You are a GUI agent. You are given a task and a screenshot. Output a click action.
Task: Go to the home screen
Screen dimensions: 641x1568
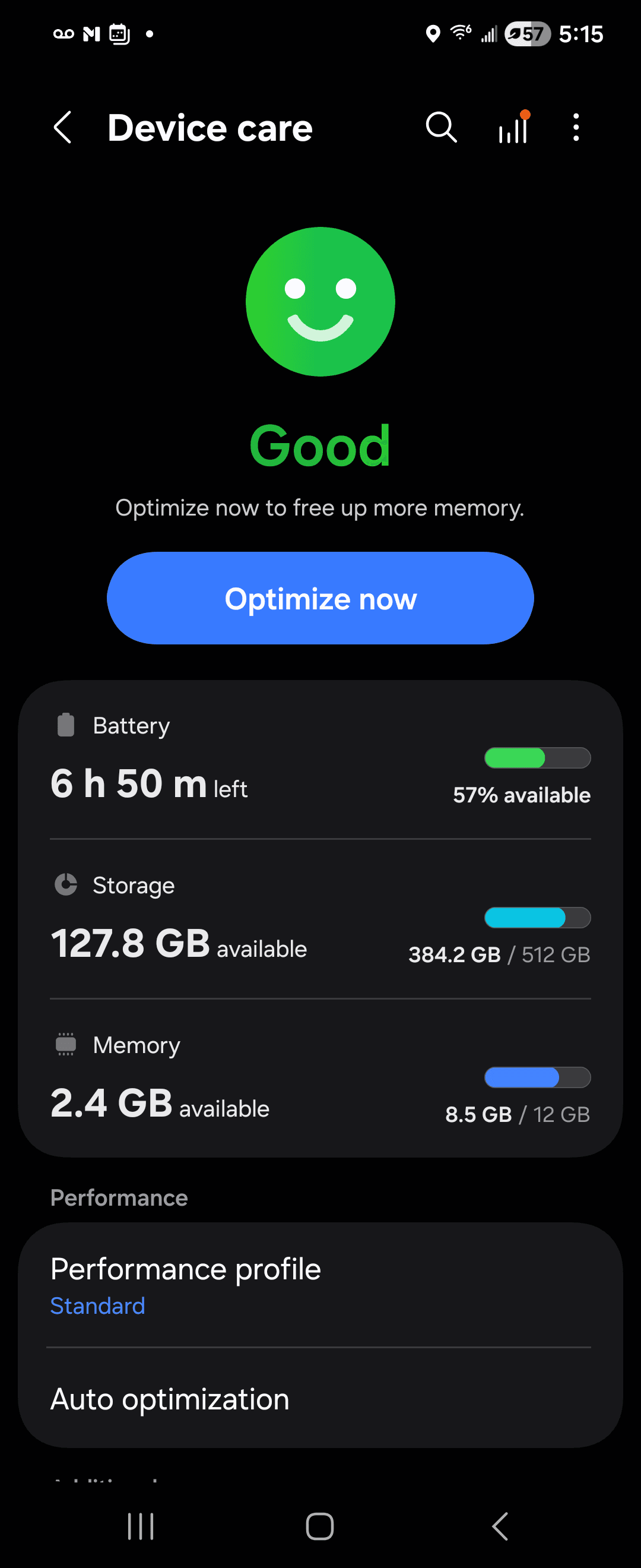320,1526
